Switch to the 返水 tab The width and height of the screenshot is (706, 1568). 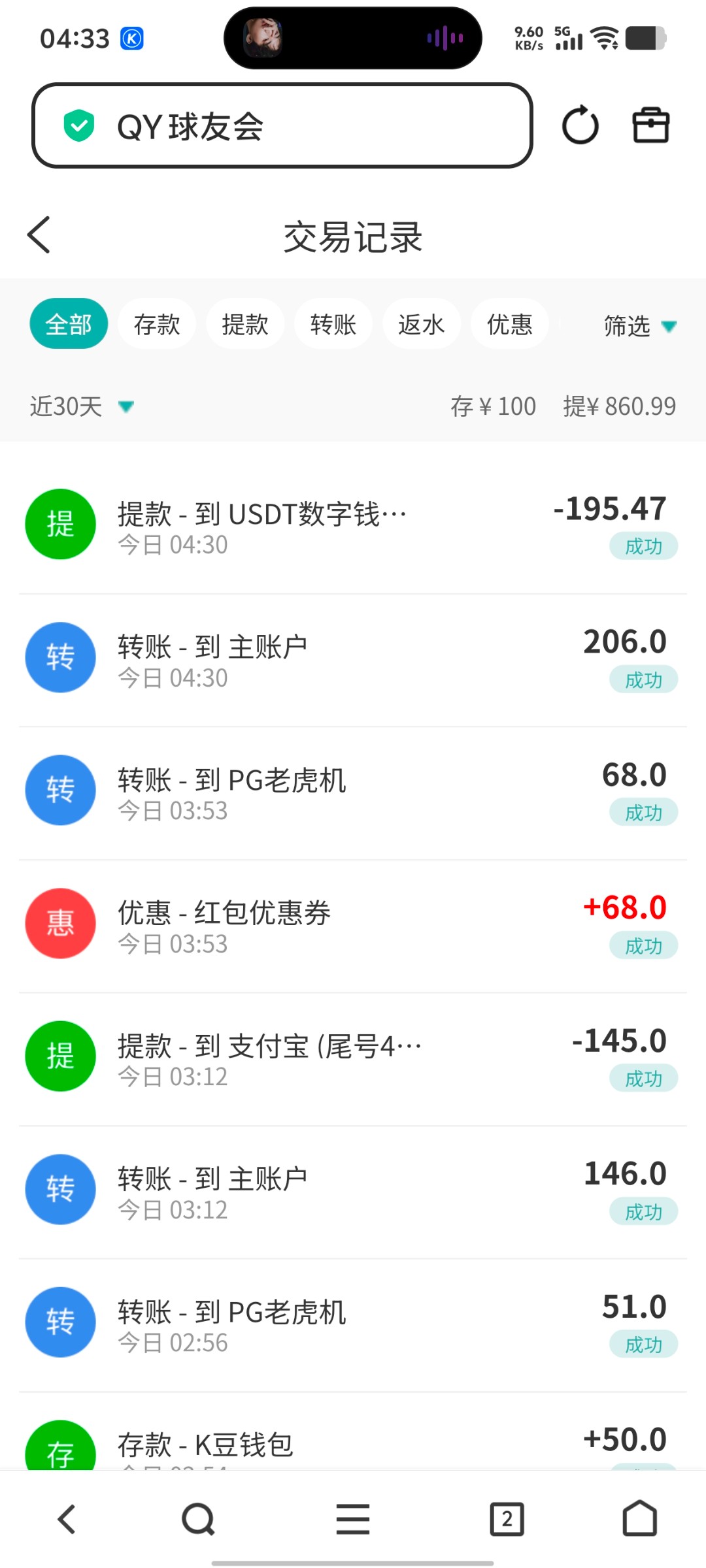coord(422,324)
